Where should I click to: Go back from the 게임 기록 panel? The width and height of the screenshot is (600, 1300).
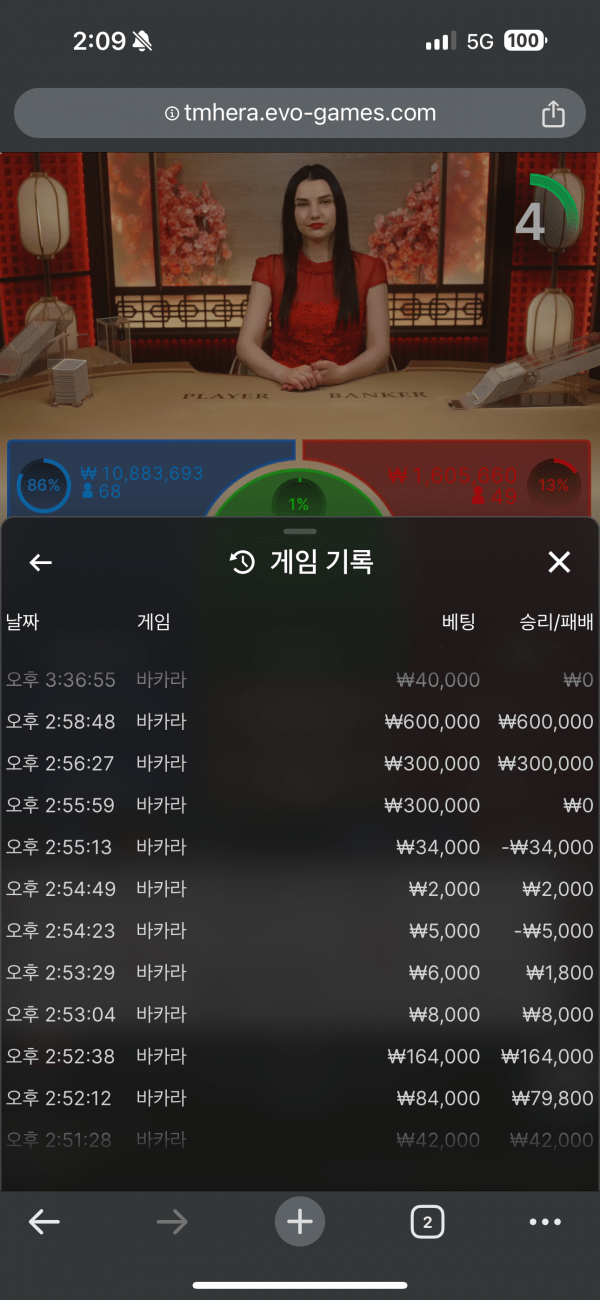(40, 563)
